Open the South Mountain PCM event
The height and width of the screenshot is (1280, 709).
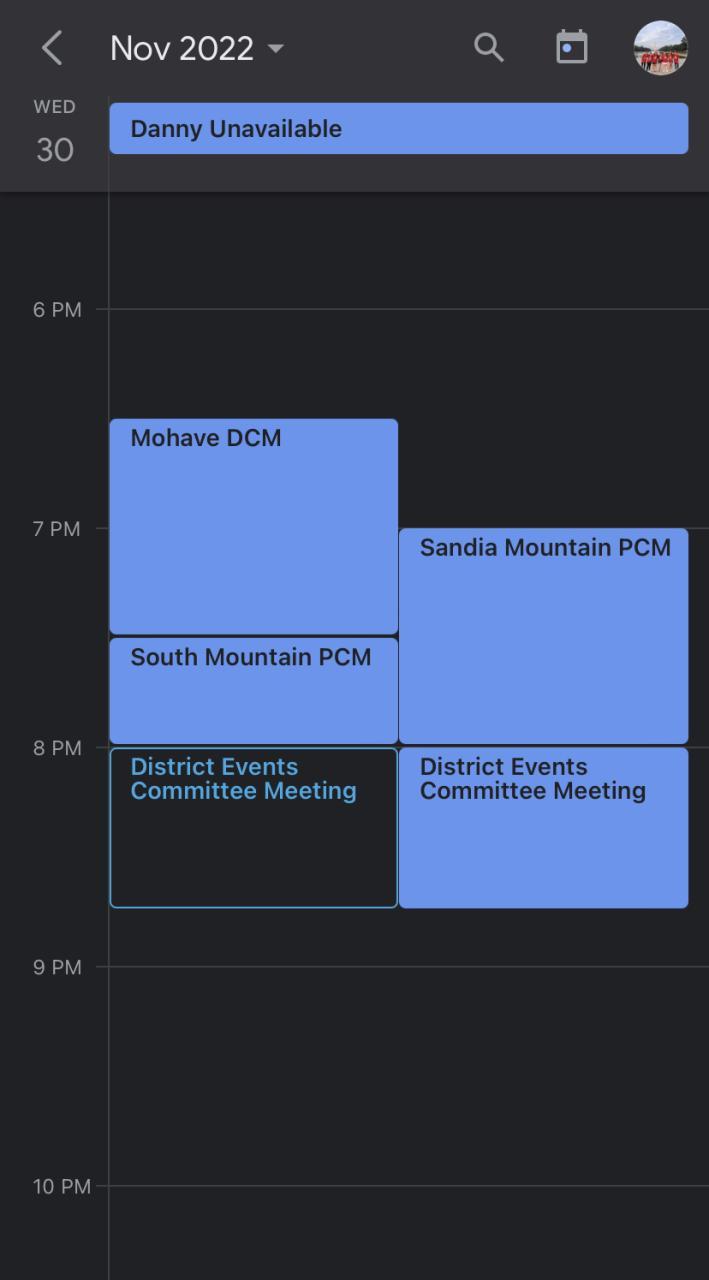253,691
